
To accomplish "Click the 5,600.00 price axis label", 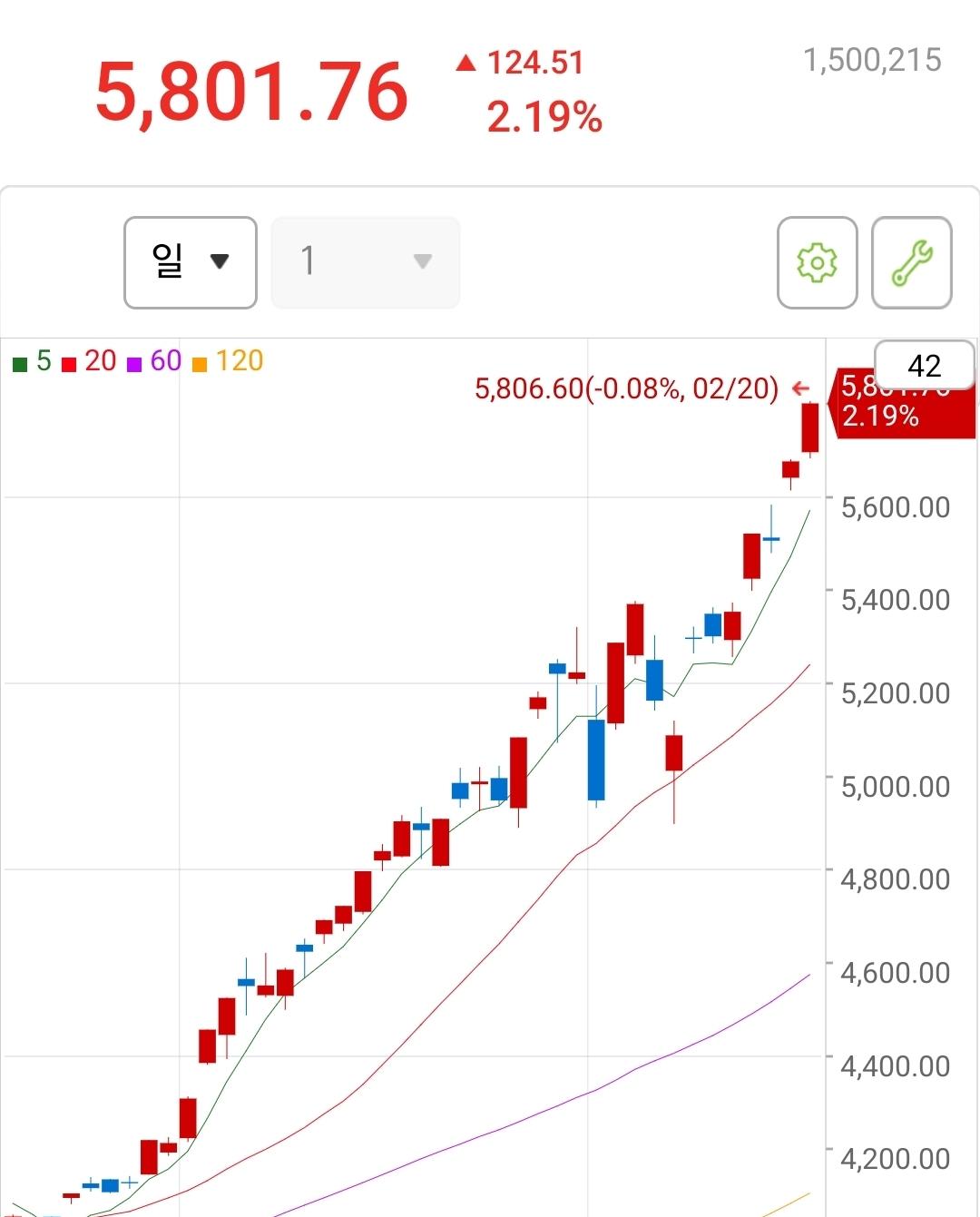I will 897,508.
